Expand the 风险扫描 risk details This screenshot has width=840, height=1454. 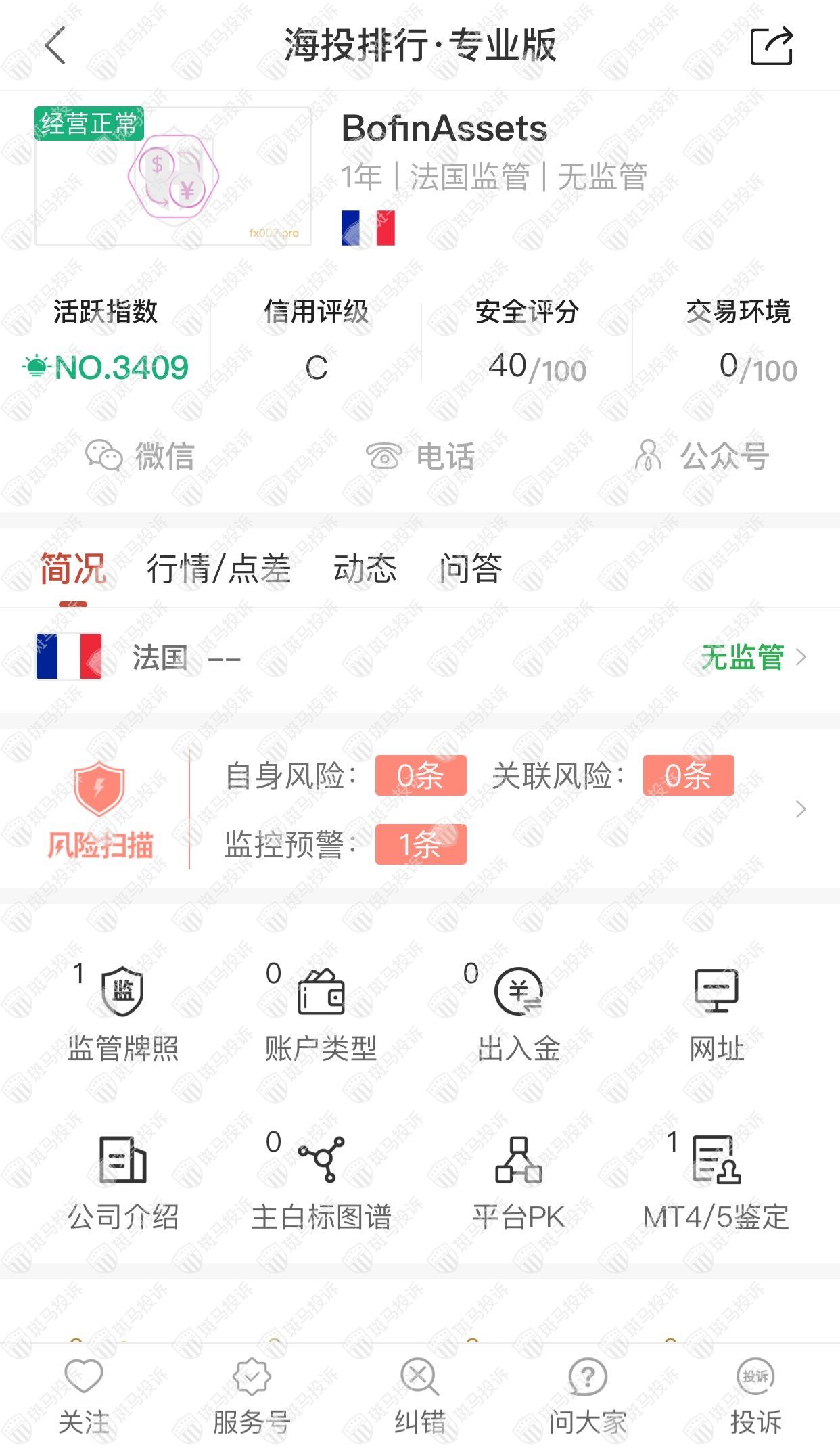801,809
